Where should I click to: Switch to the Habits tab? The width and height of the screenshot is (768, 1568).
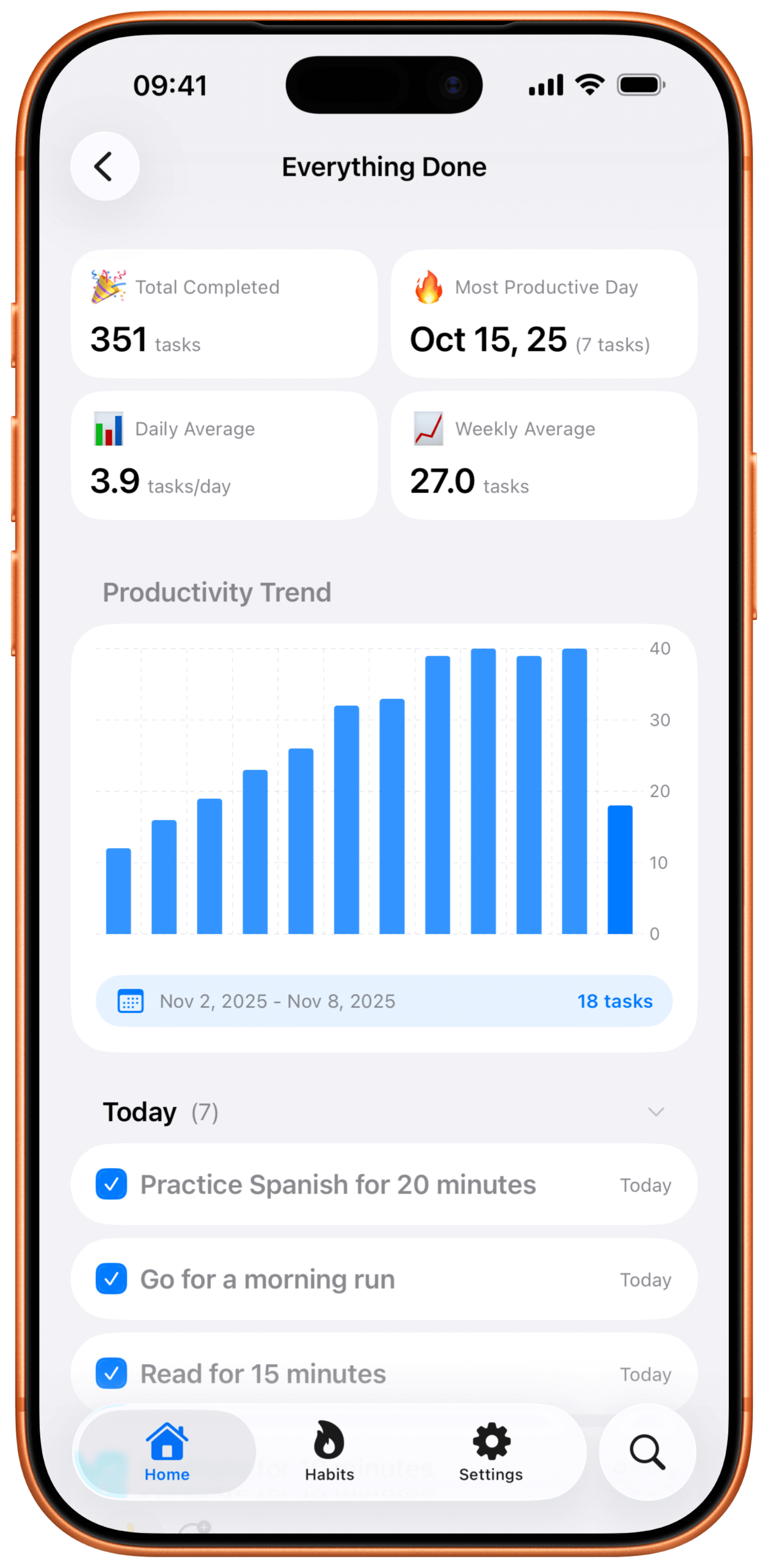(329, 1454)
